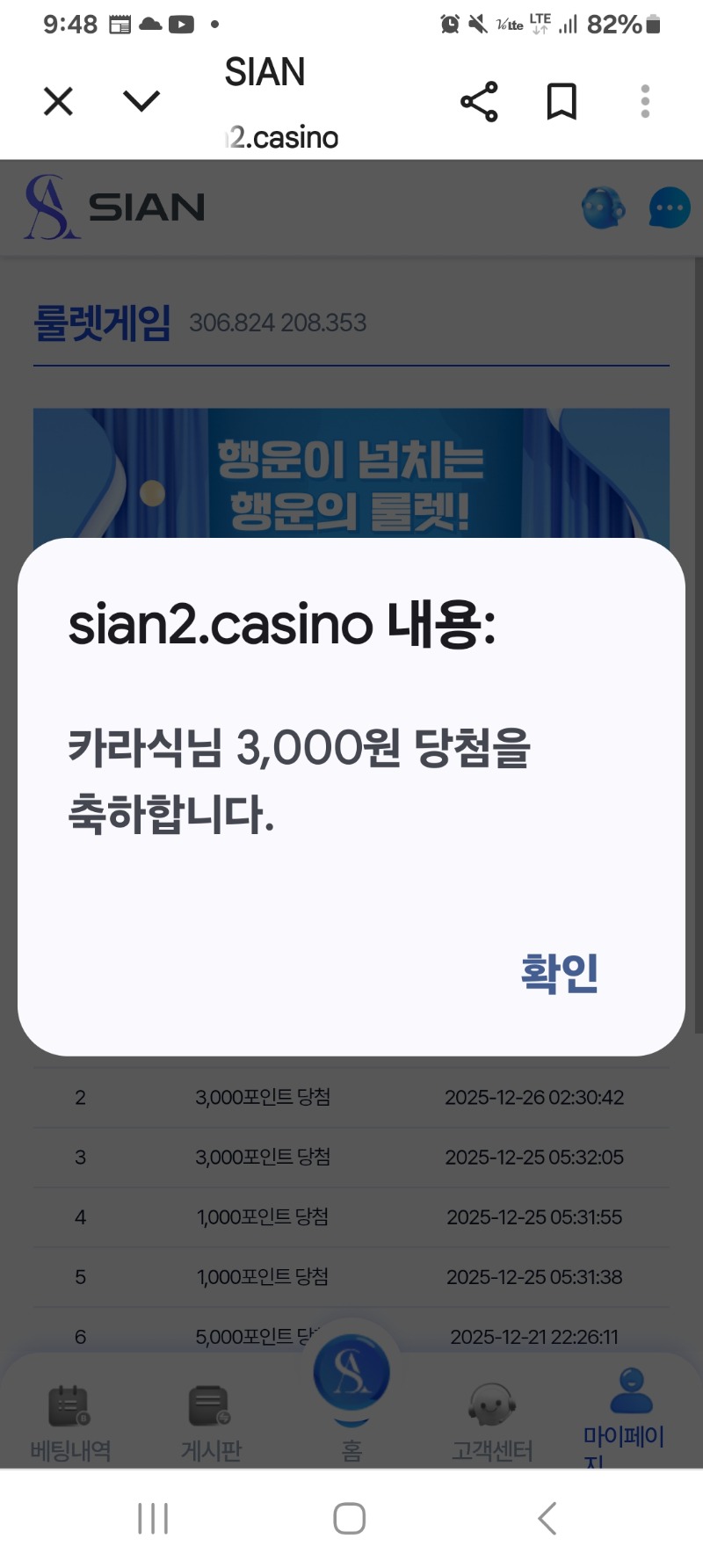Share this page

479,102
